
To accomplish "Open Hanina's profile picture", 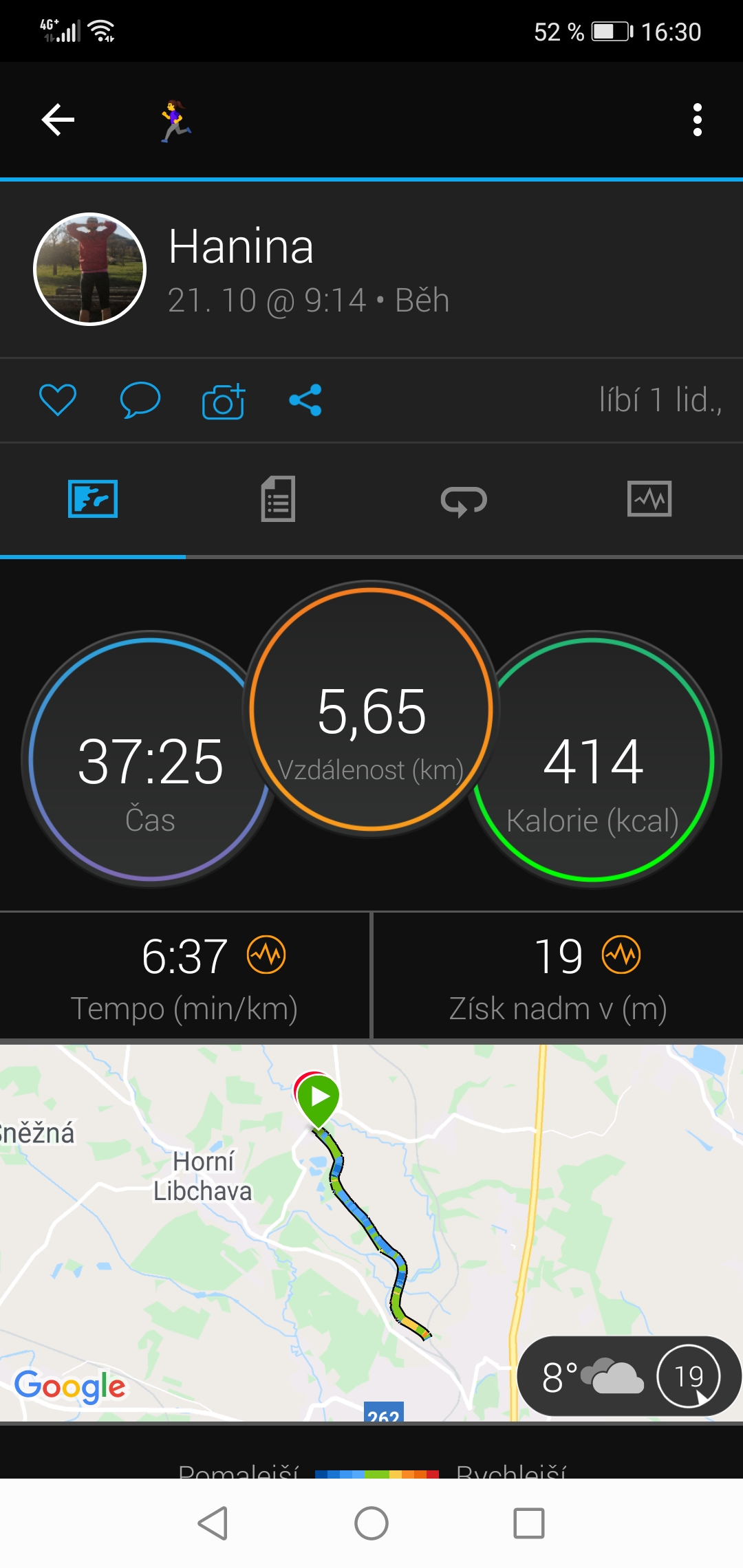I will click(x=90, y=269).
